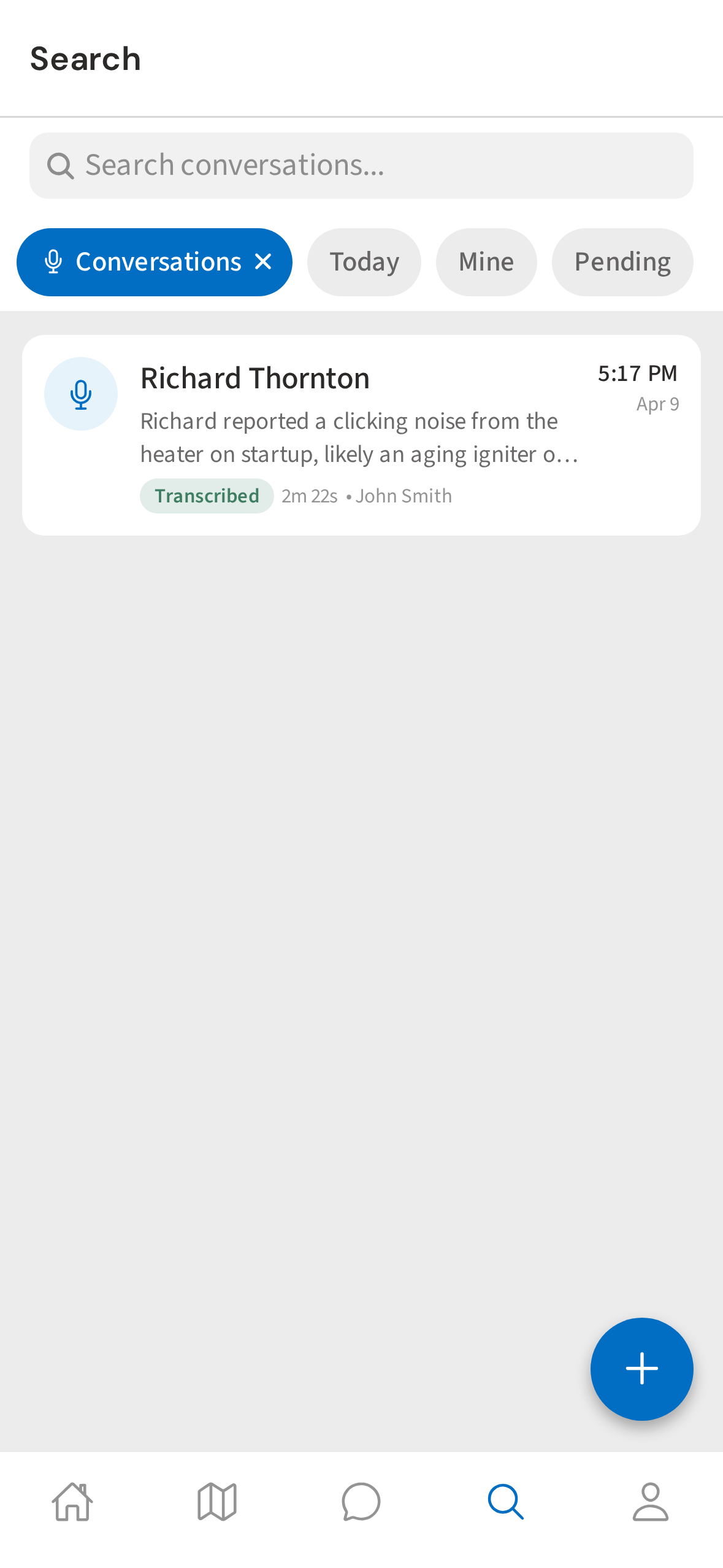Open the chat bubble tab
The width and height of the screenshot is (723, 1568).
[361, 1502]
